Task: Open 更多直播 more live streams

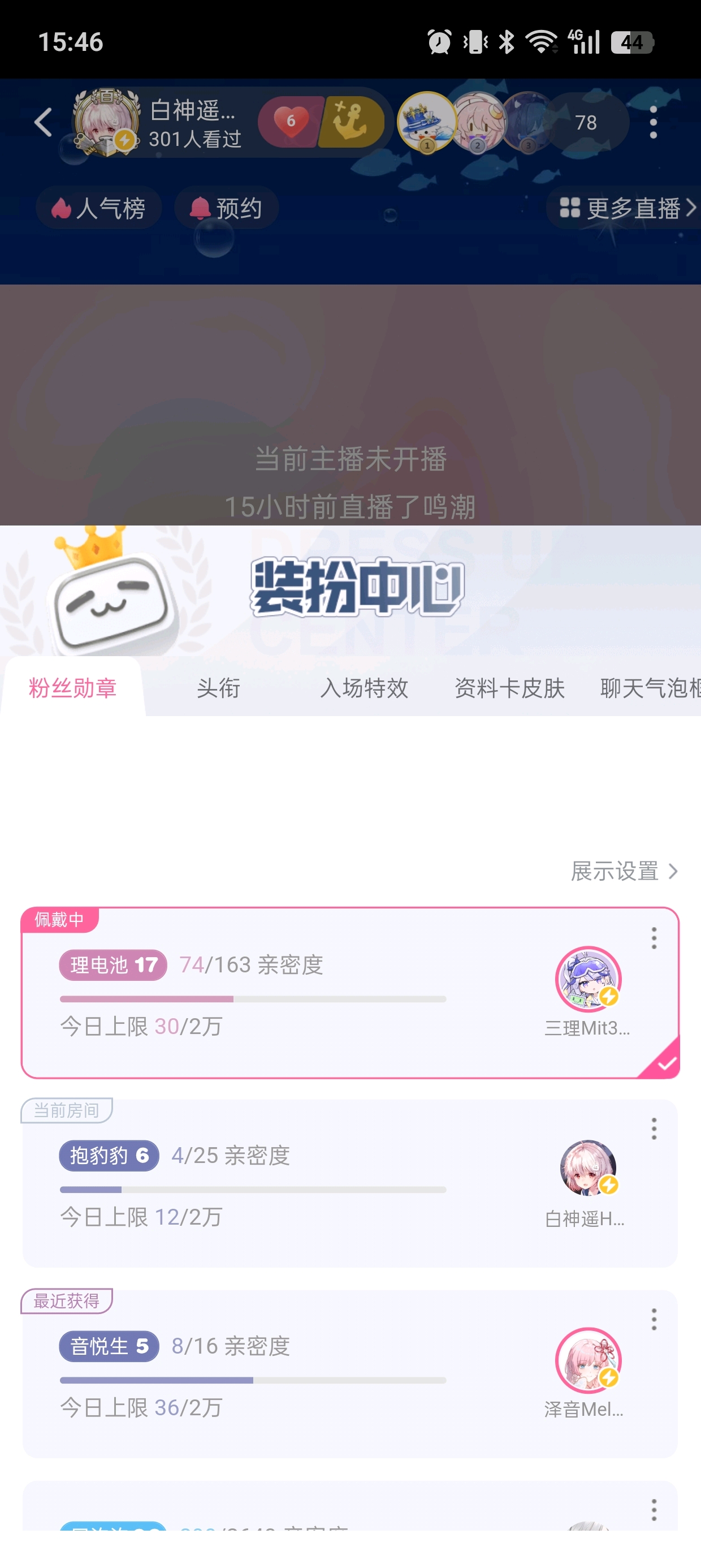Action: [626, 208]
